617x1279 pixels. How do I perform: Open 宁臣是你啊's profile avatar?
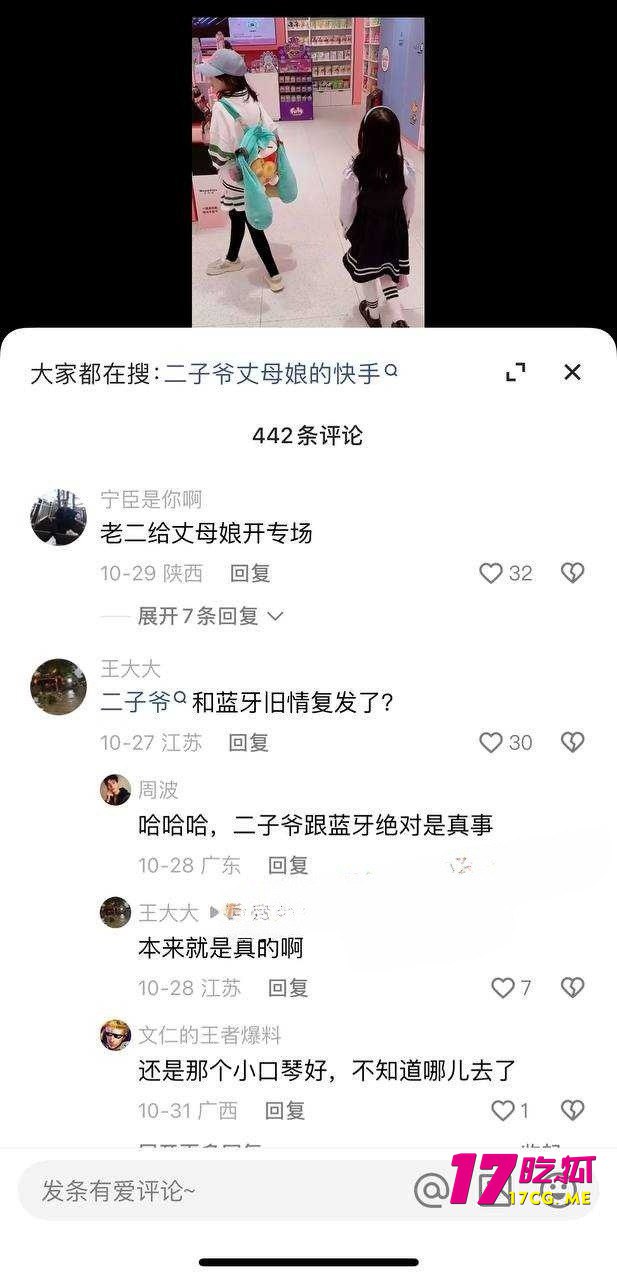pyautogui.click(x=58, y=518)
